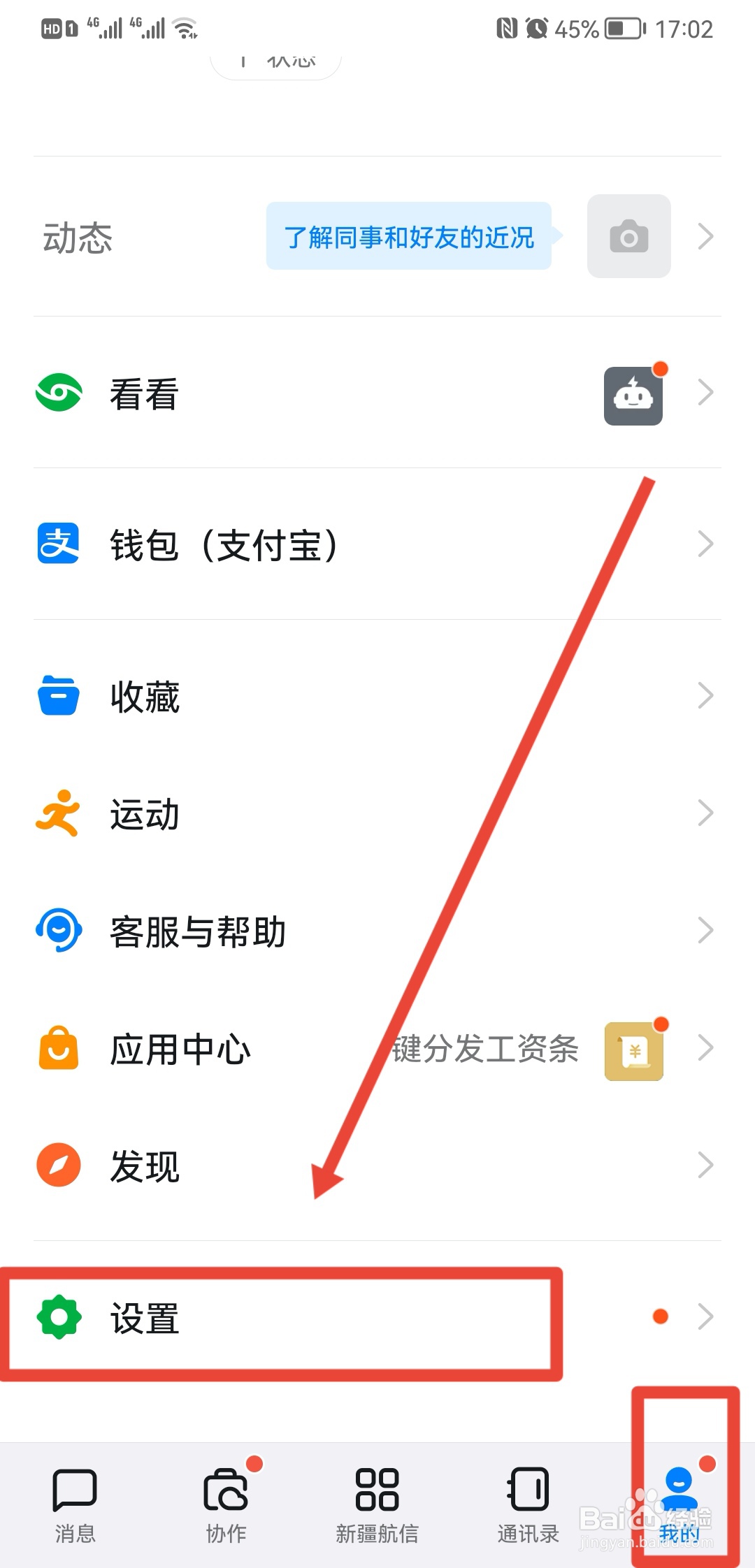Open 看看 via its green eye icon

pyautogui.click(x=59, y=393)
